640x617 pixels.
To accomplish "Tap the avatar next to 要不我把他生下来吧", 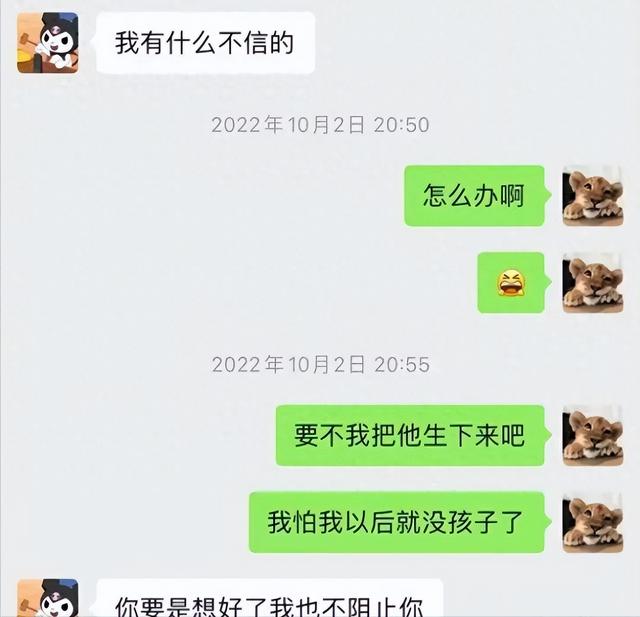I will [x=592, y=435].
